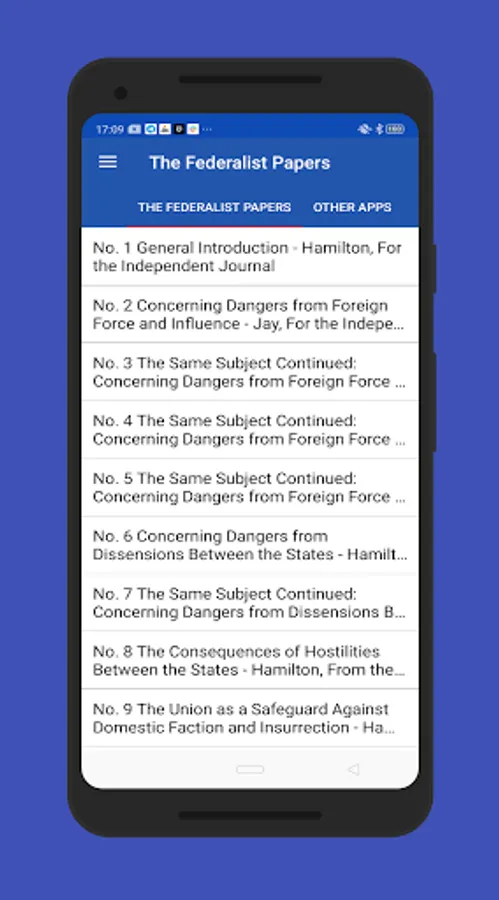Select The Federalist Papers tab
499x900 pixels.
click(x=214, y=207)
